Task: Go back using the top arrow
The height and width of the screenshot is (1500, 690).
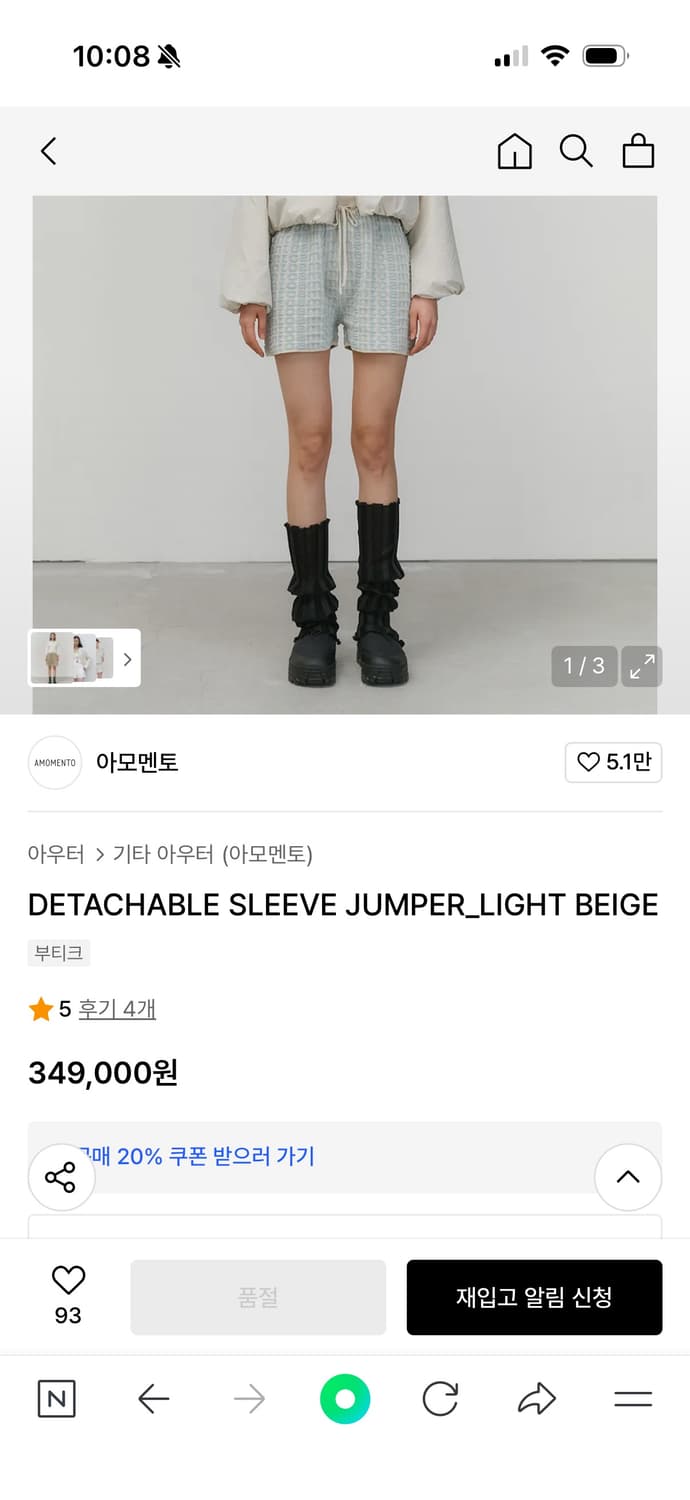Action: tap(48, 151)
